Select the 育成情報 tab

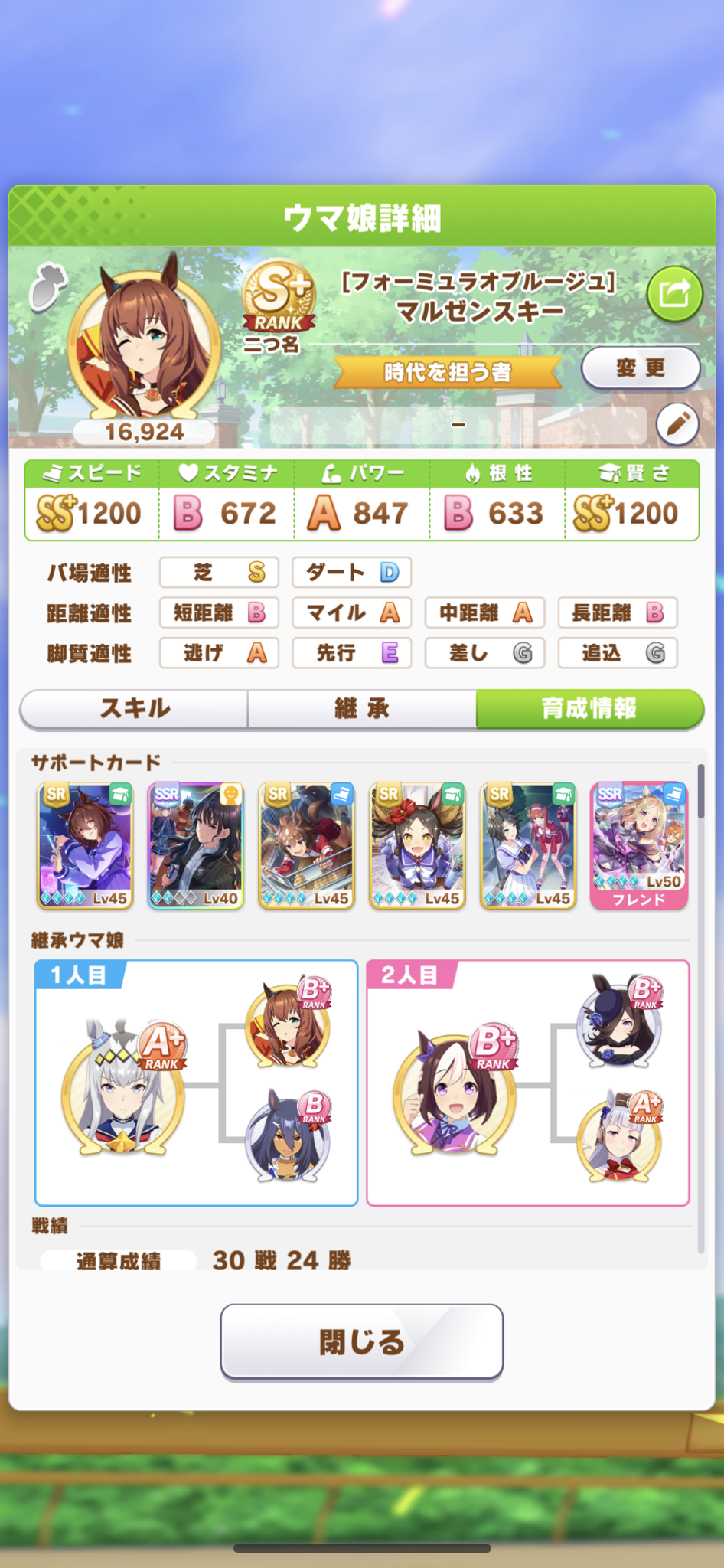(x=589, y=708)
